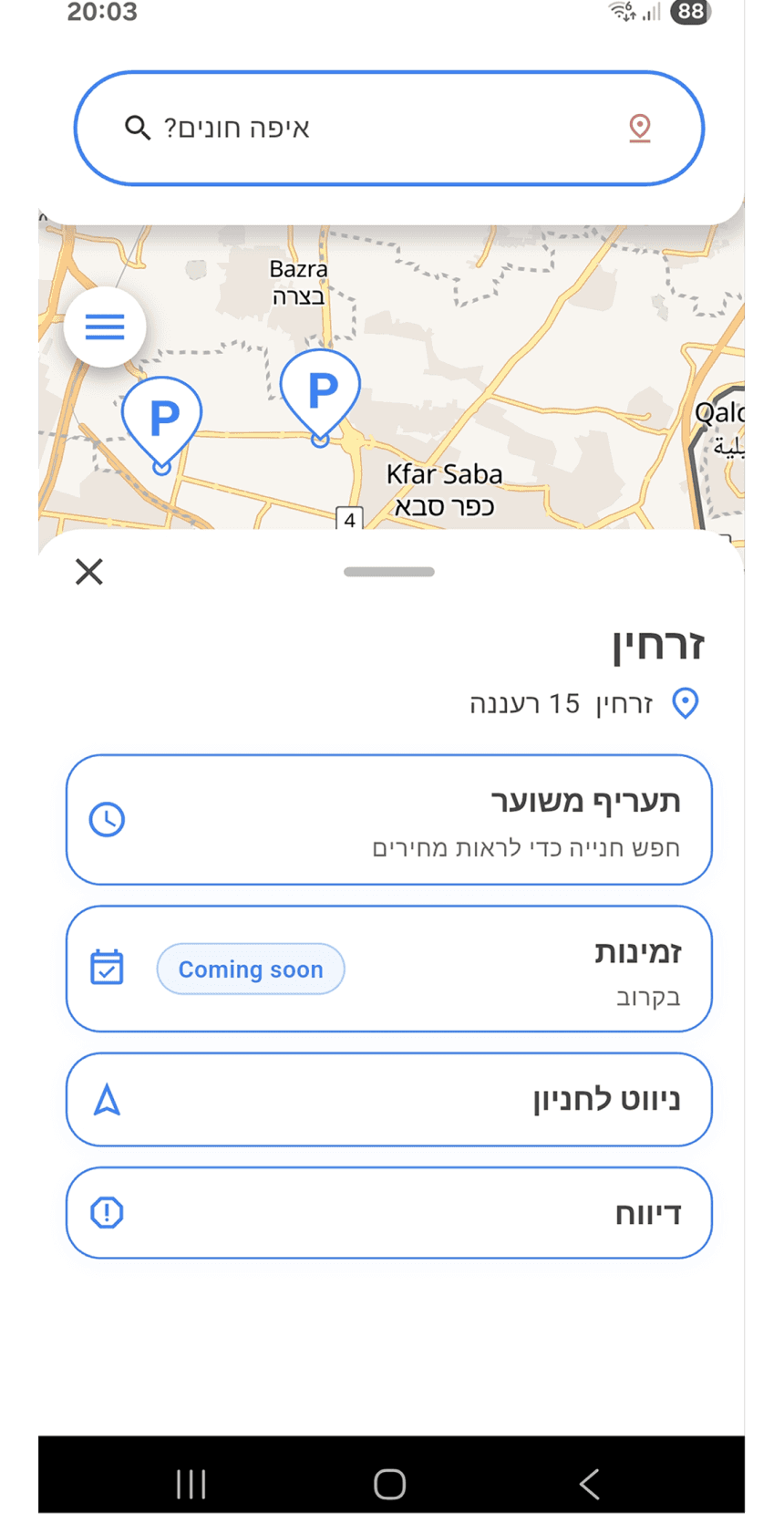The width and height of the screenshot is (784, 1514).
Task: Open the hamburger menu on the map
Action: pos(105,327)
